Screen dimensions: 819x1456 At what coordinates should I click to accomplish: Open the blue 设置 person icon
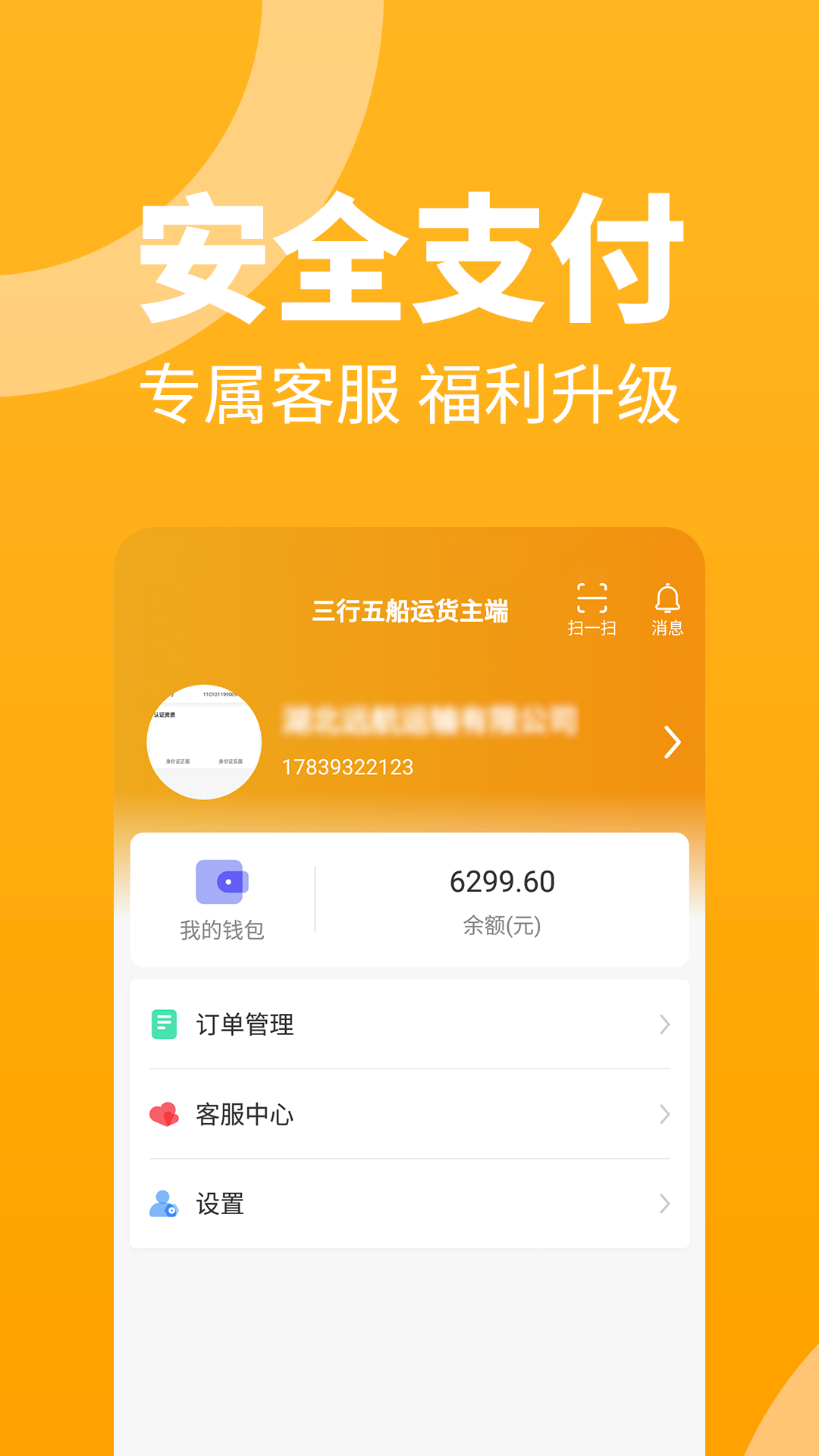(x=163, y=1203)
